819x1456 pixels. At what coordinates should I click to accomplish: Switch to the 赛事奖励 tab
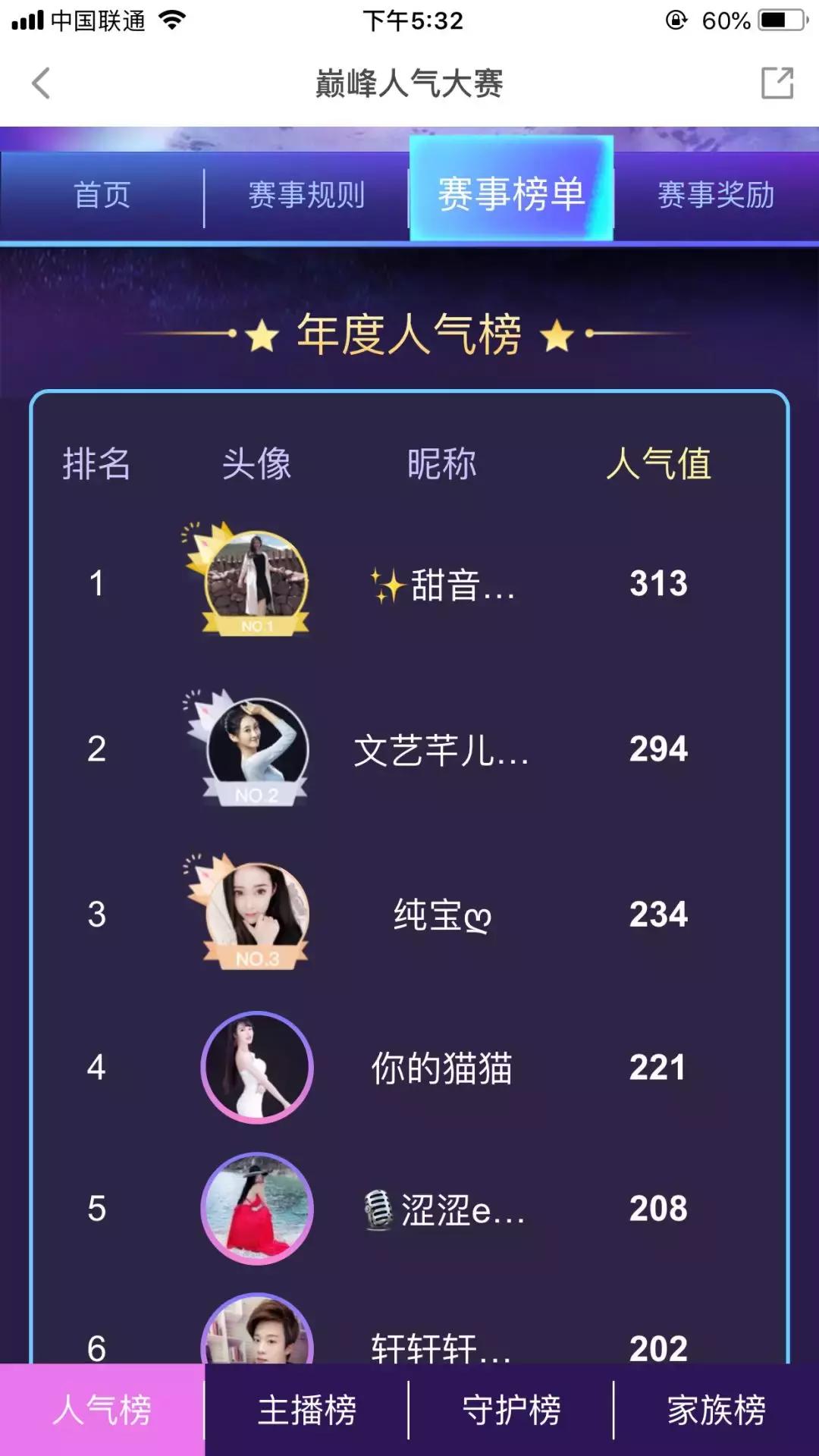pyautogui.click(x=716, y=195)
